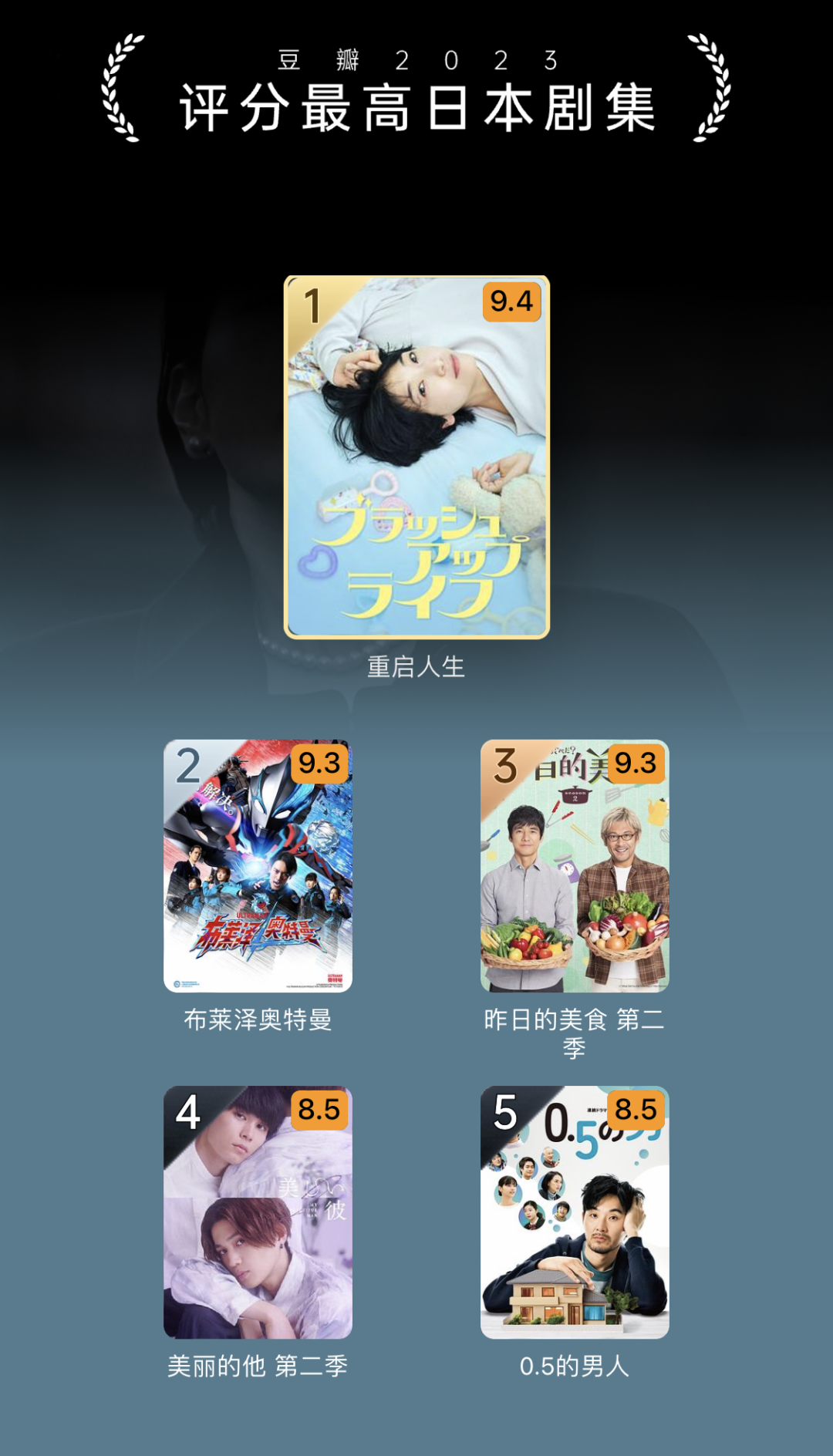The width and height of the screenshot is (833, 1456).
Task: Tap the 0.5的男人 drama card
Action: point(575,1212)
